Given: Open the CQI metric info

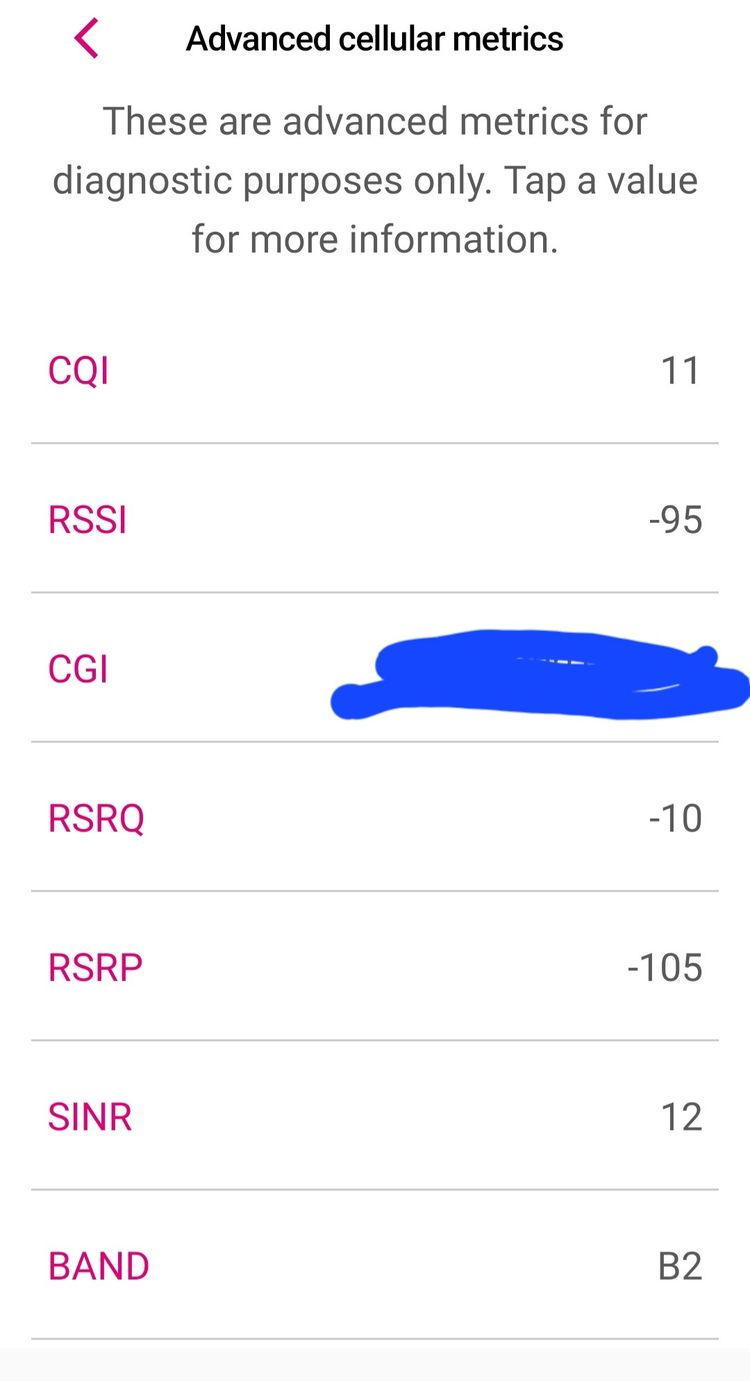Looking at the screenshot, I should (375, 371).
